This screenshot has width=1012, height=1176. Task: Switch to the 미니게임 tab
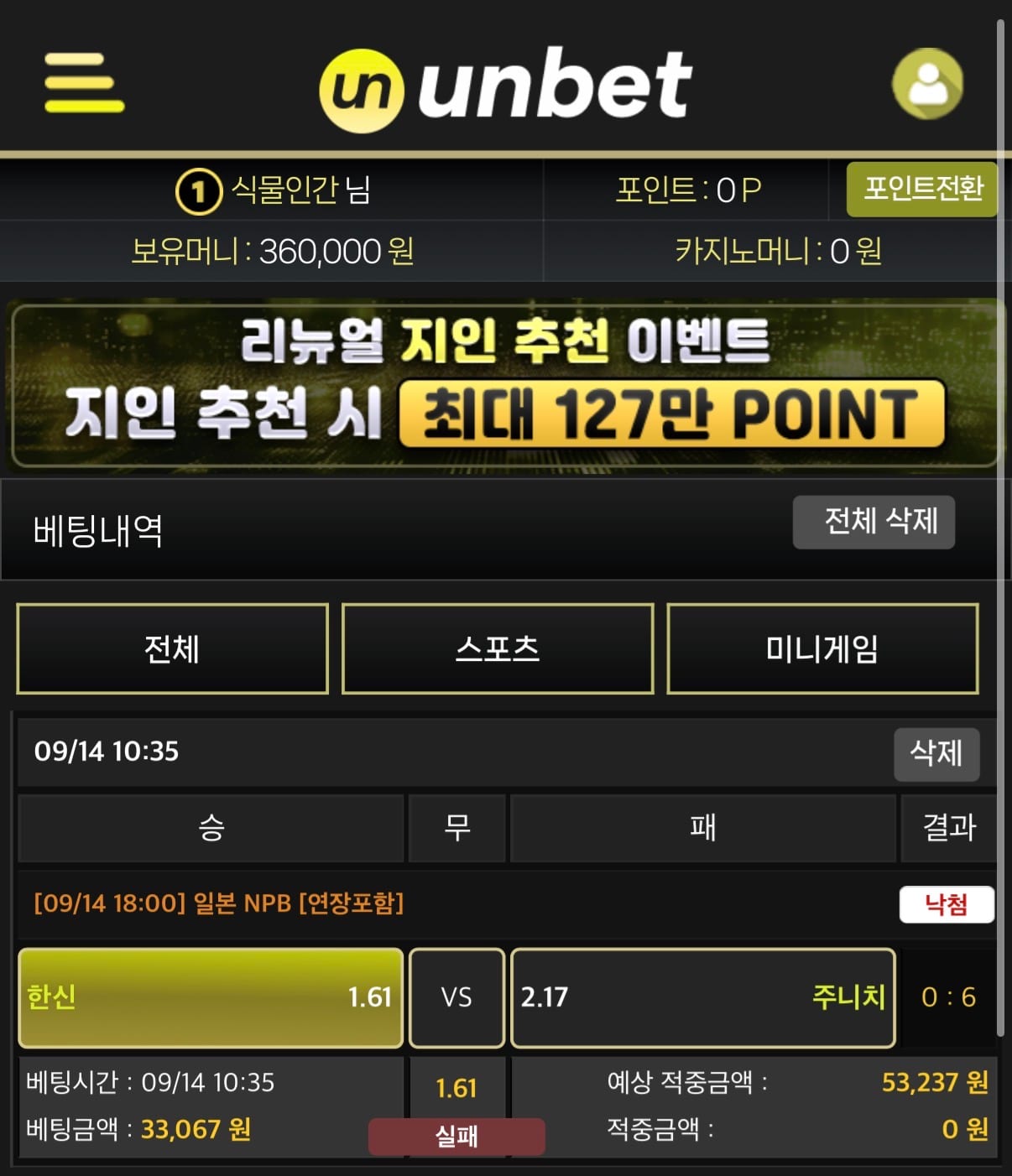click(x=822, y=648)
